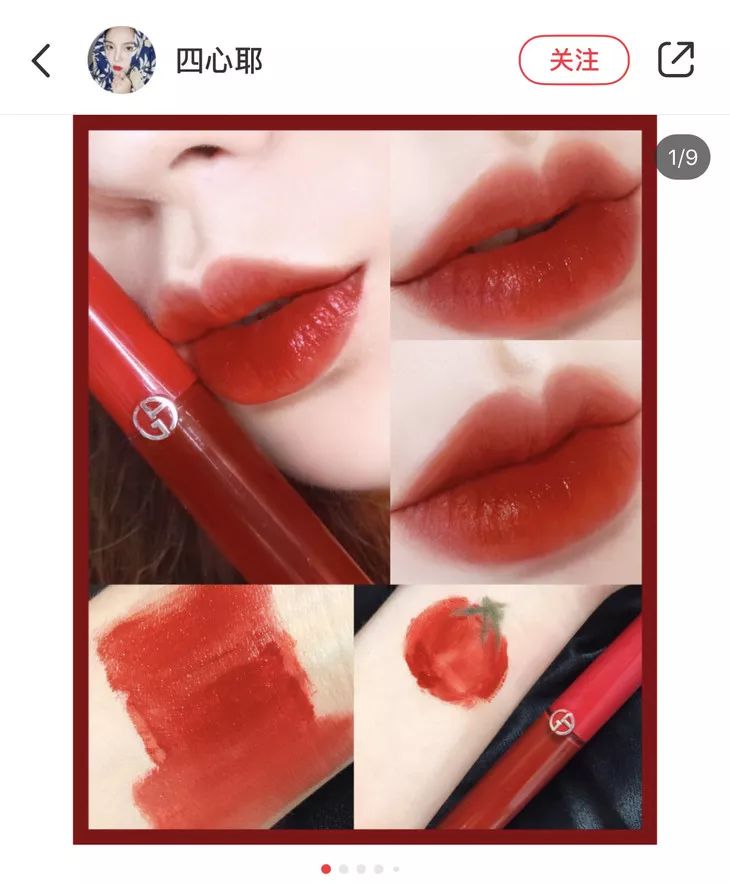
Task: Go back using the arrow icon
Action: tap(41, 61)
